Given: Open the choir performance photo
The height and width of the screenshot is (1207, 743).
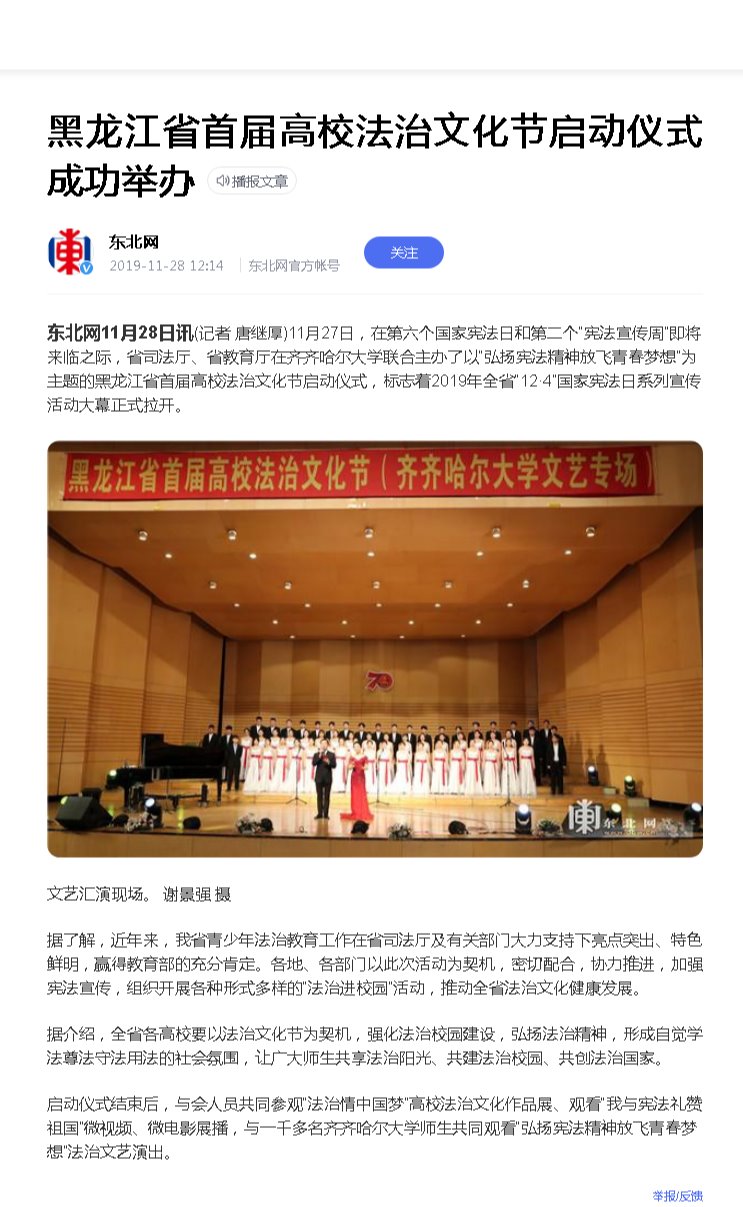Looking at the screenshot, I should pos(375,649).
